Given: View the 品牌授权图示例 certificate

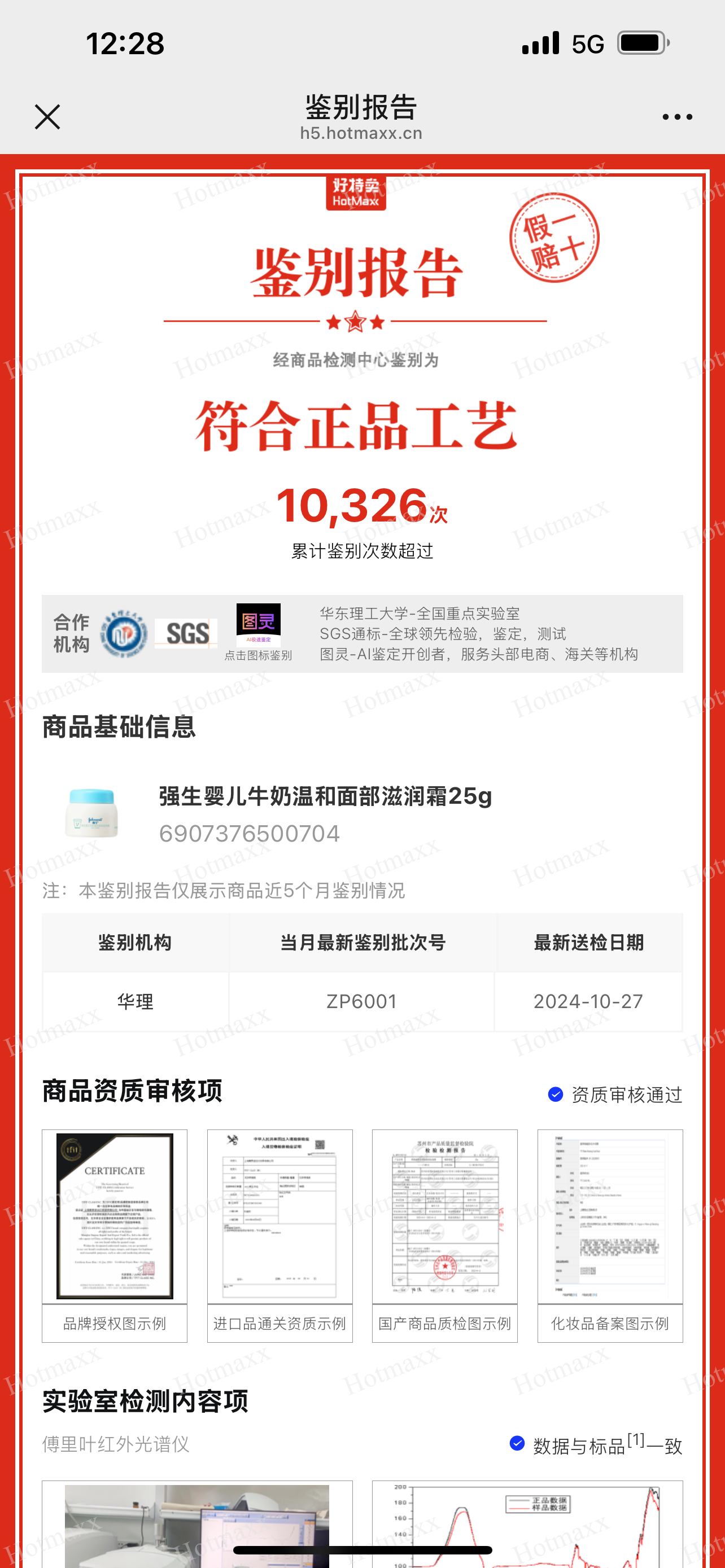Looking at the screenshot, I should (115, 1217).
